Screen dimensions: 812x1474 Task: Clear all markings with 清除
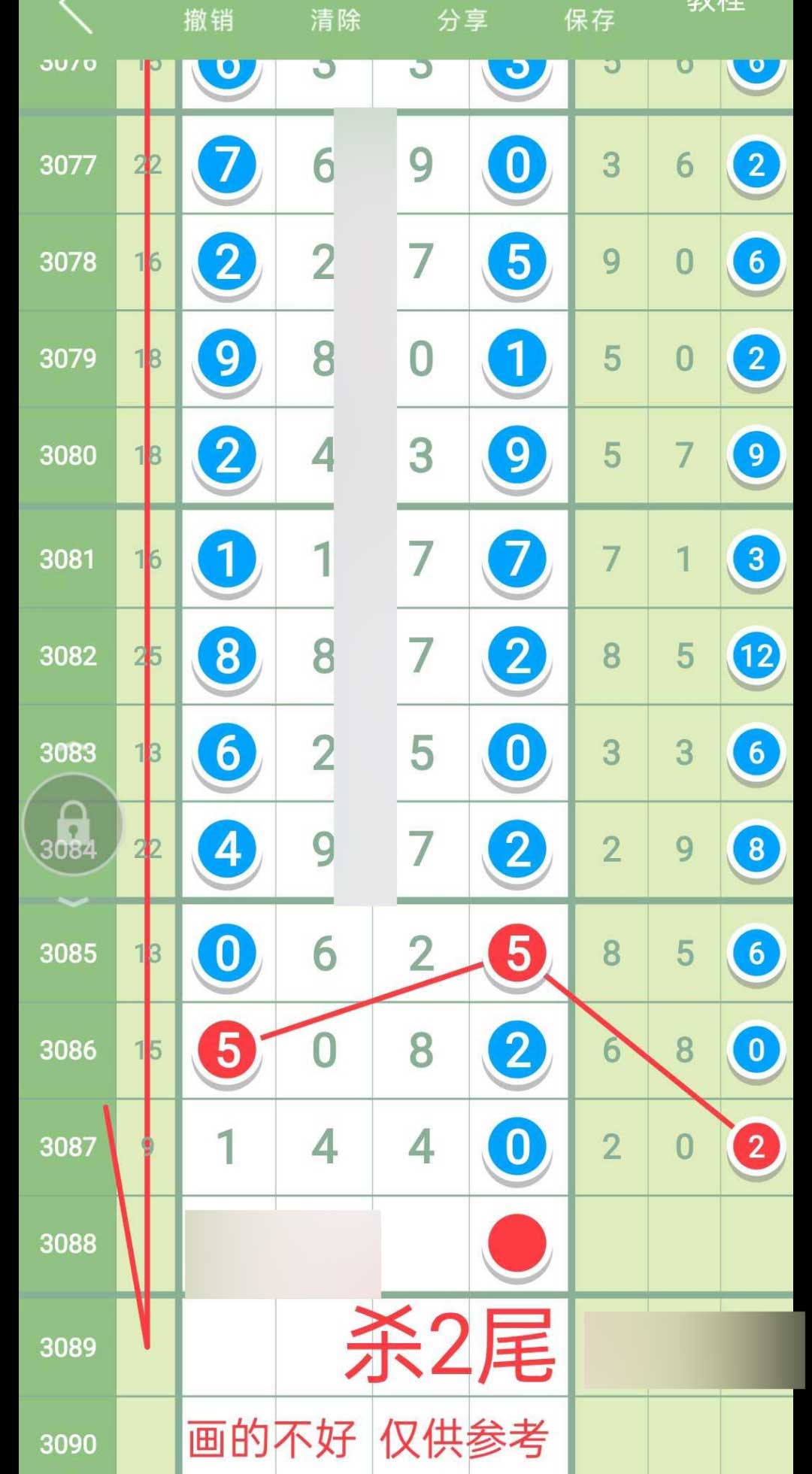335,20
